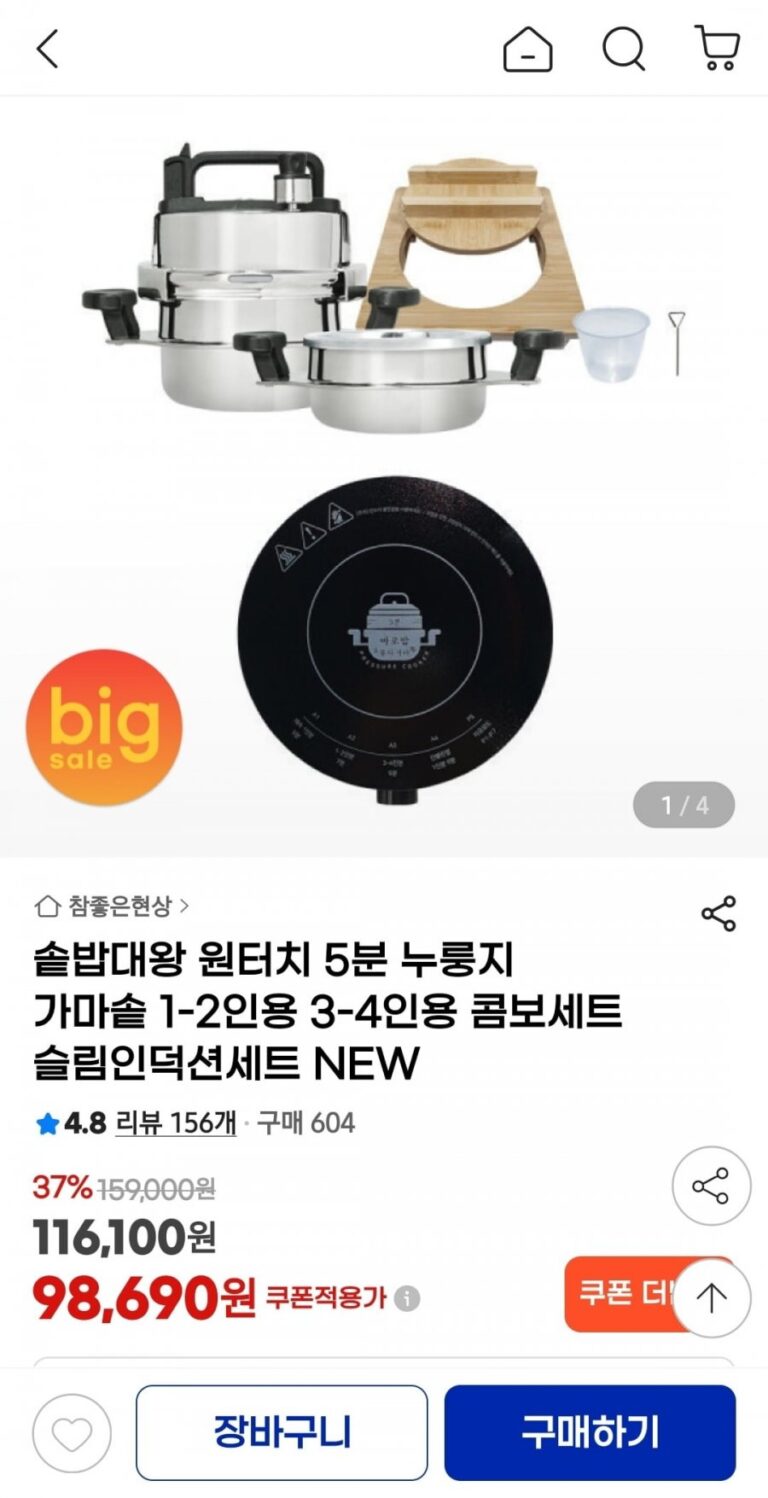Screen dimensions: 768x1498
Task: Add the item to 장바구니
Action: [281, 1433]
